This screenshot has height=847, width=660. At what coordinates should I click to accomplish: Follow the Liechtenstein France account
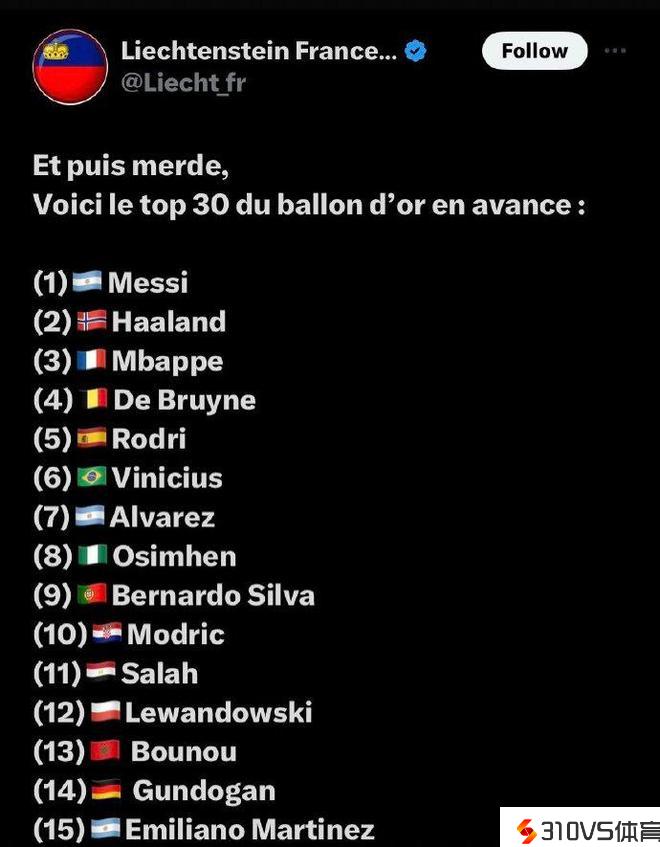click(533, 51)
